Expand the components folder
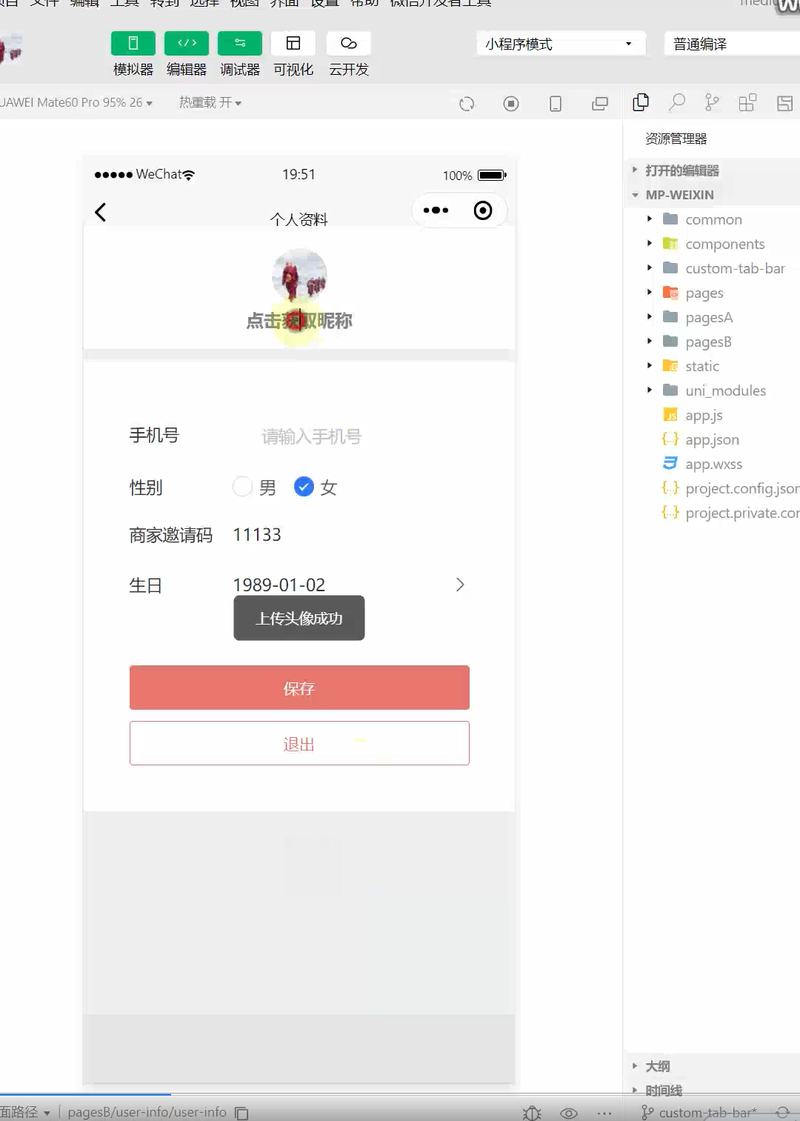 click(724, 244)
